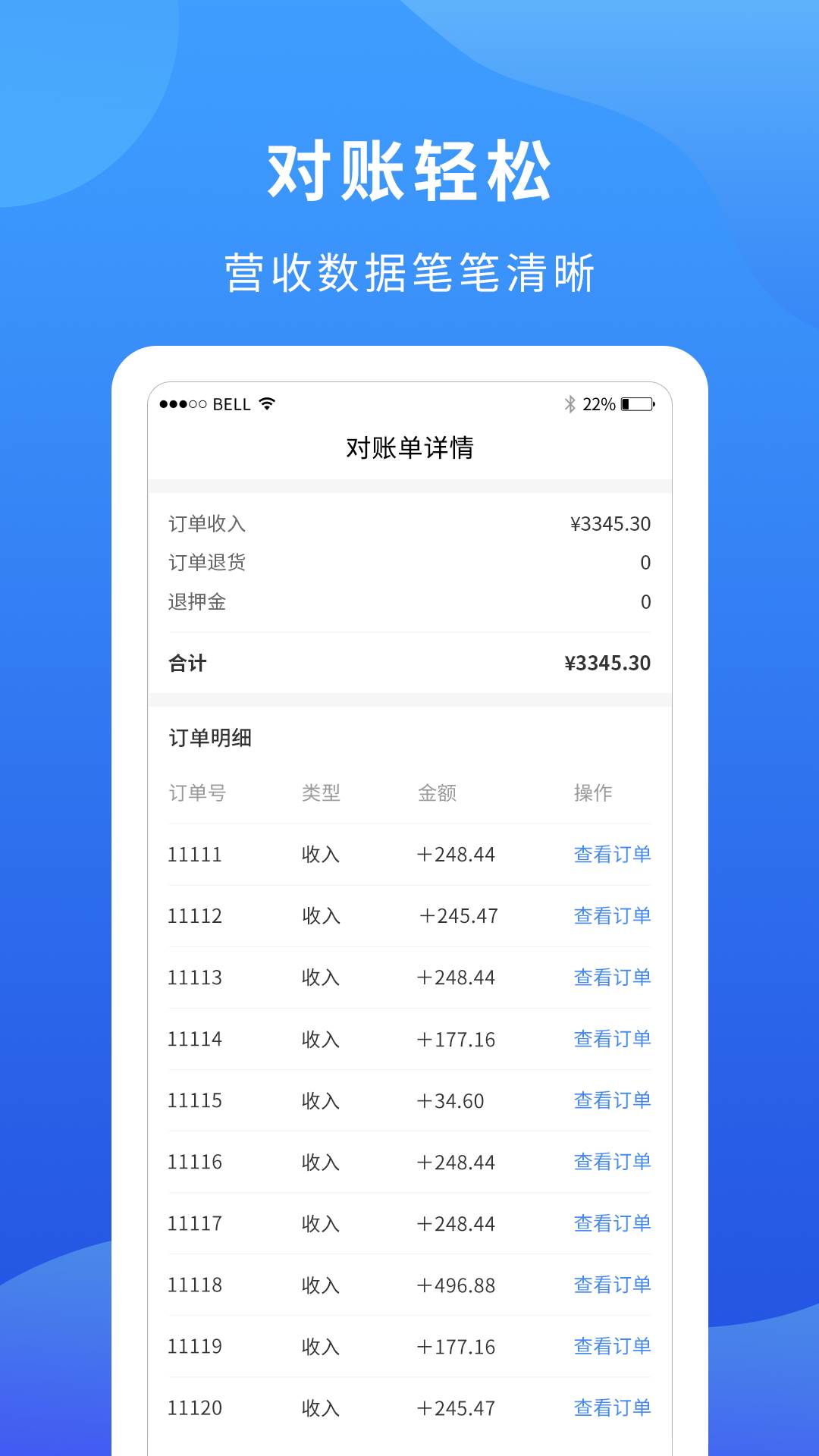Select the 对账单详情 title
Image resolution: width=819 pixels, height=1456 pixels.
click(409, 446)
